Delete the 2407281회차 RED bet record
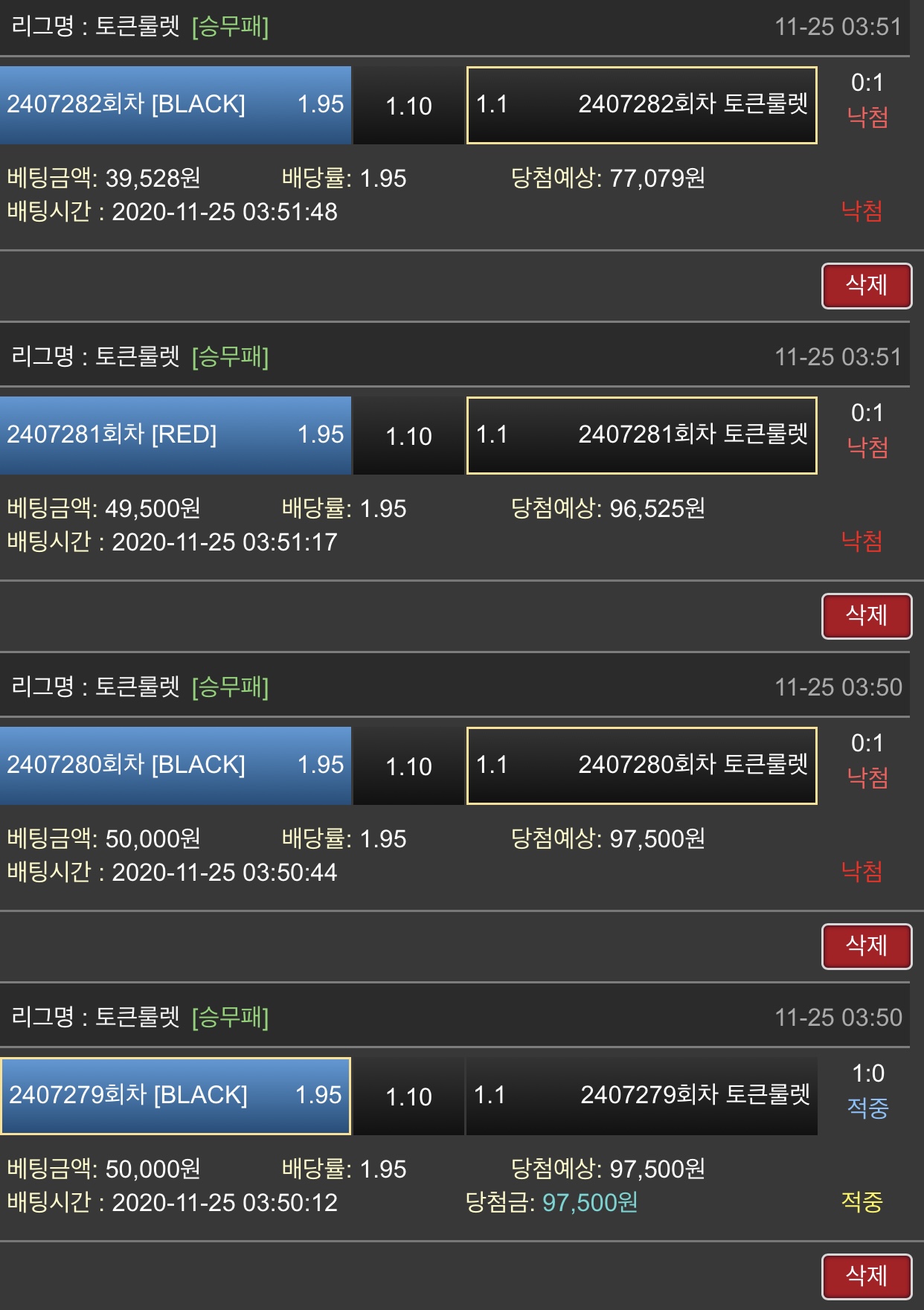The image size is (924, 1310). click(866, 616)
